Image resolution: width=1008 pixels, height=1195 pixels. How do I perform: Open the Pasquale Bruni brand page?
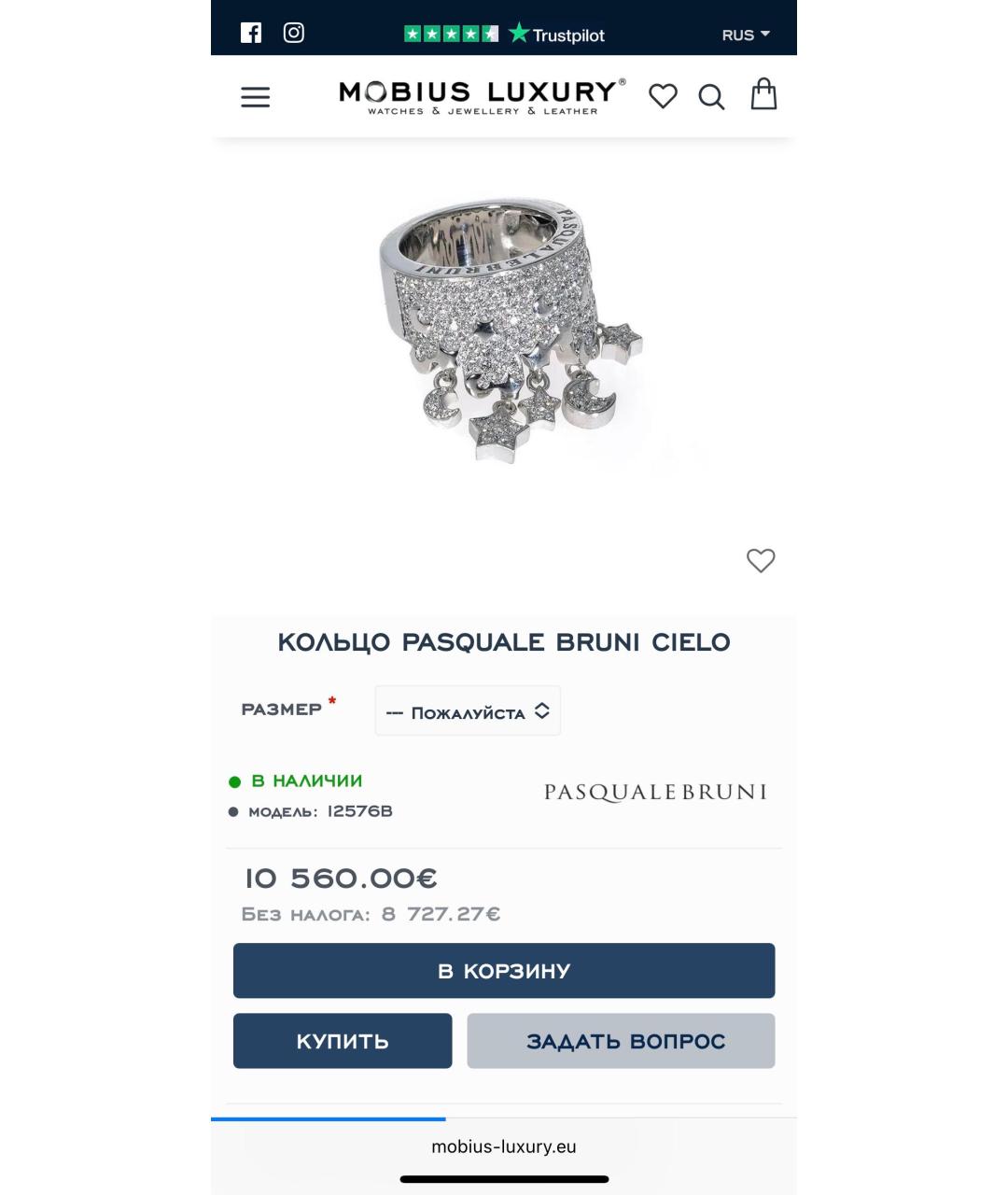coord(655,793)
